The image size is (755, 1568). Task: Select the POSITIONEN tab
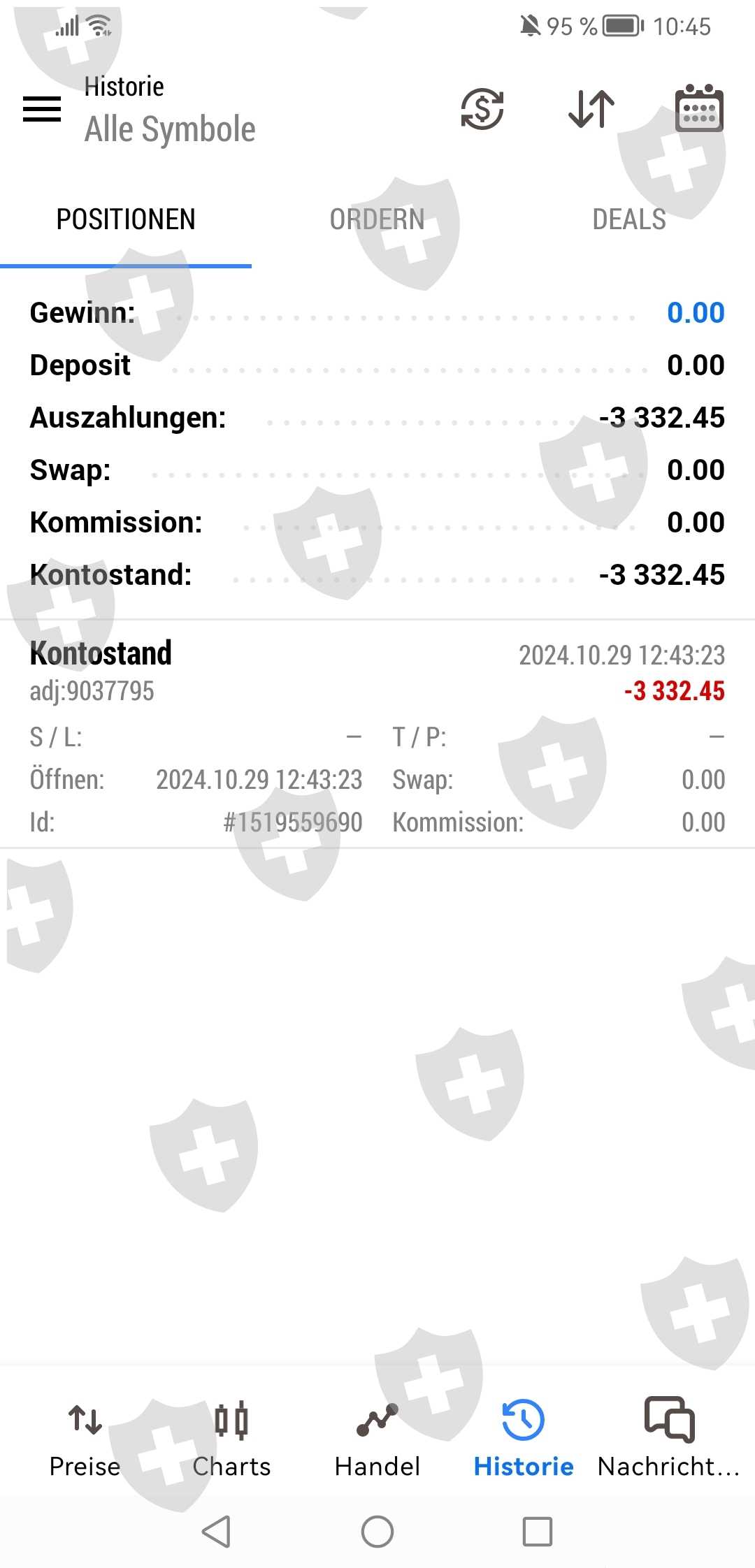tap(126, 219)
